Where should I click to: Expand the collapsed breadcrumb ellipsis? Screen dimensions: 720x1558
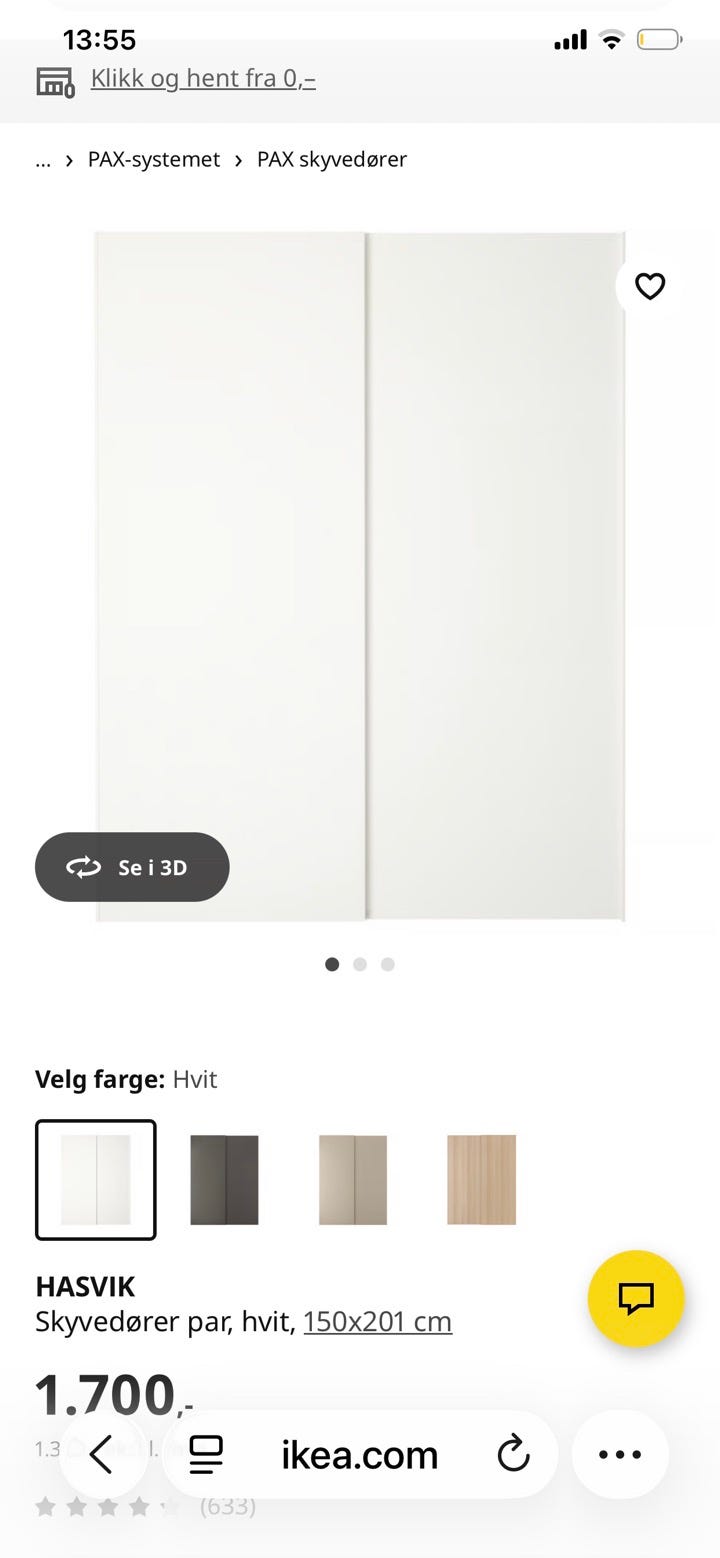tap(43, 160)
